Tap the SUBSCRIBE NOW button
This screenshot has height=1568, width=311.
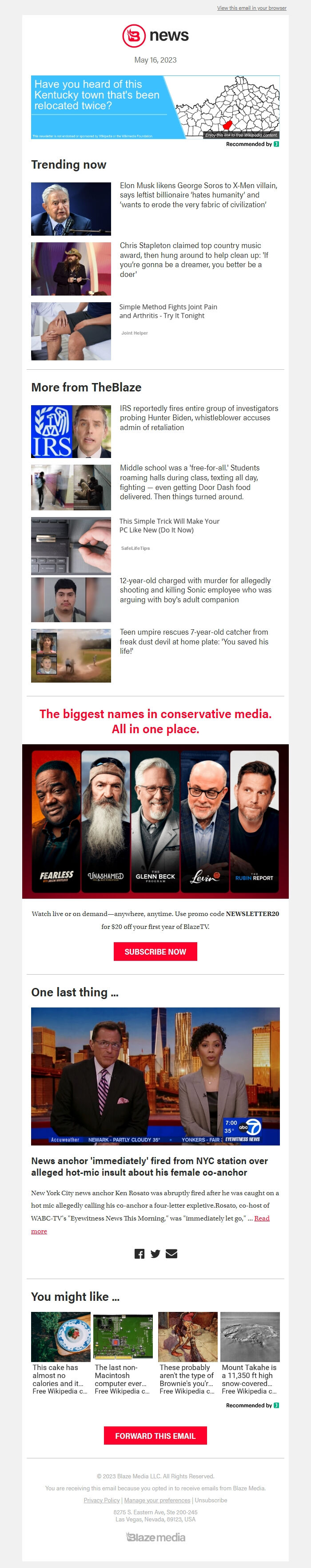[155, 952]
